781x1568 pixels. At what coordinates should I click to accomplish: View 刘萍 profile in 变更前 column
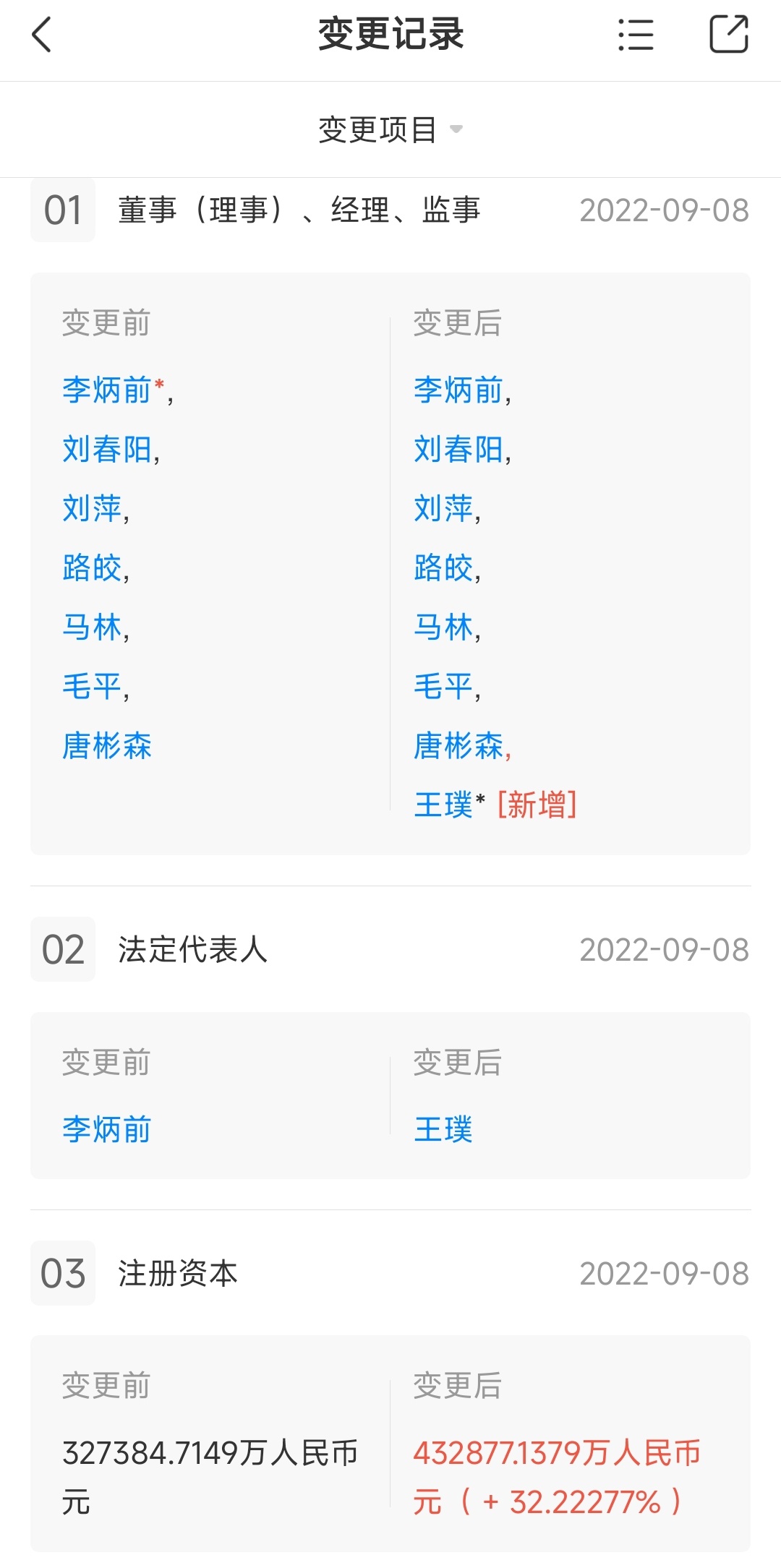(92, 509)
